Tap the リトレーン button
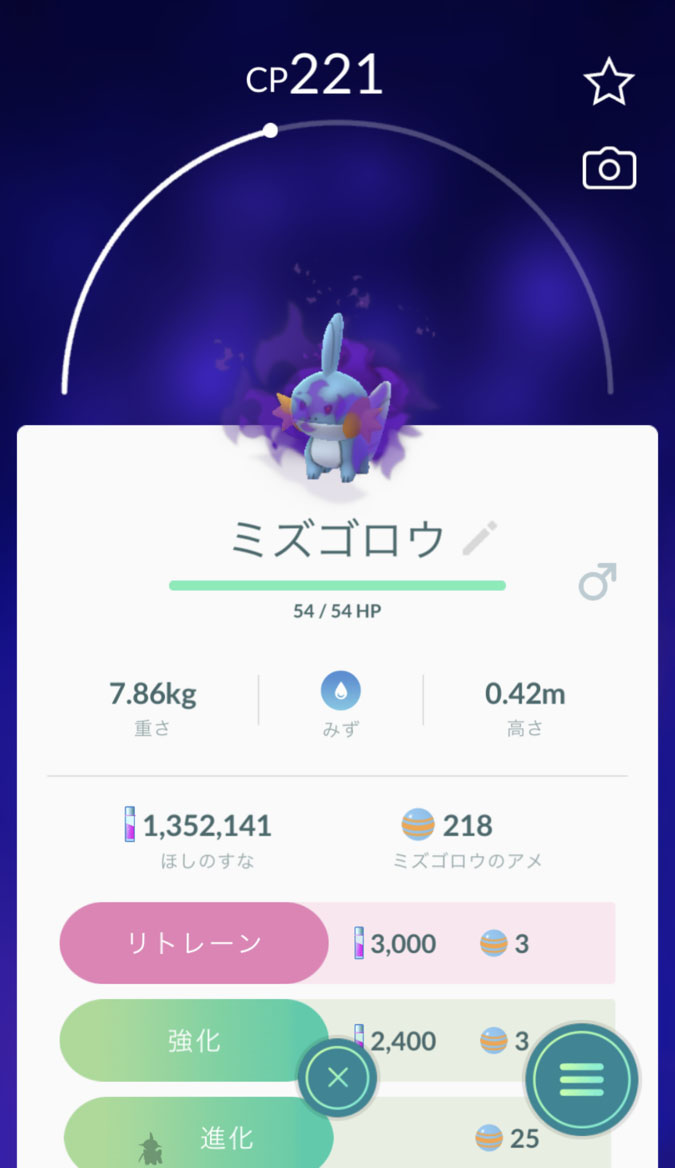The height and width of the screenshot is (1168, 675). [194, 943]
